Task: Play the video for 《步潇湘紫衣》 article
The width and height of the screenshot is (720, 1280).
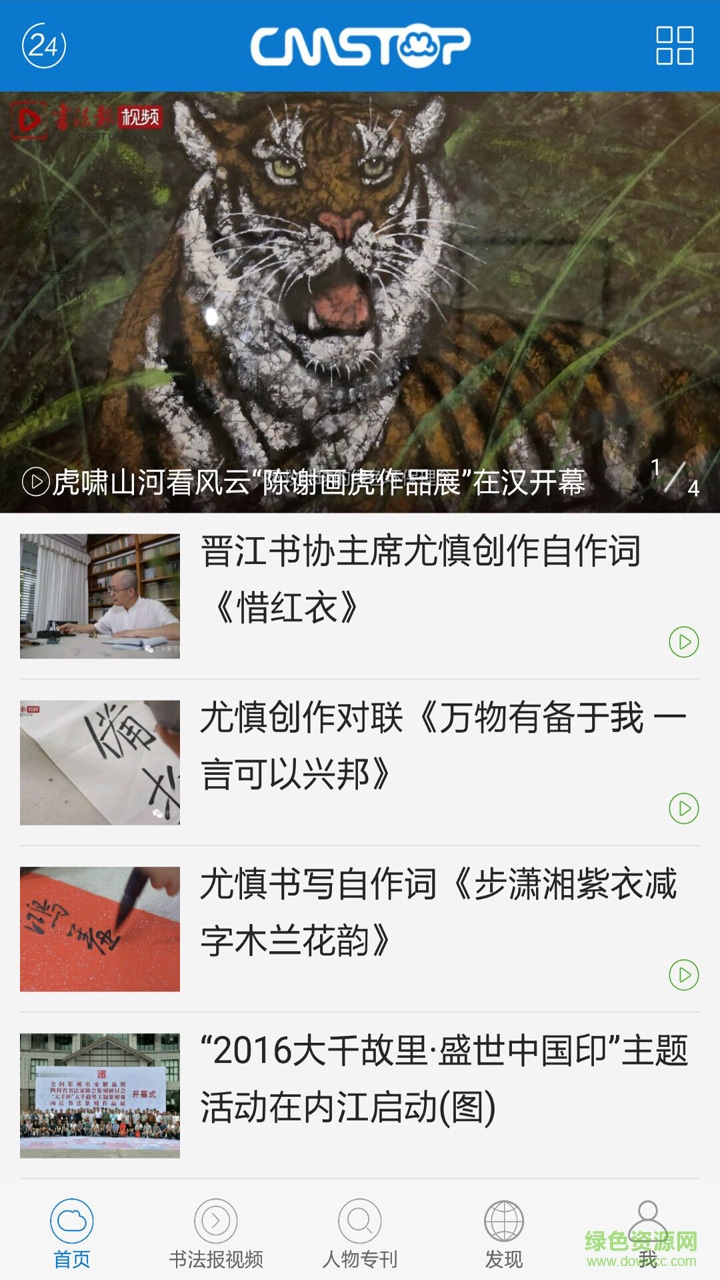Action: tap(683, 973)
